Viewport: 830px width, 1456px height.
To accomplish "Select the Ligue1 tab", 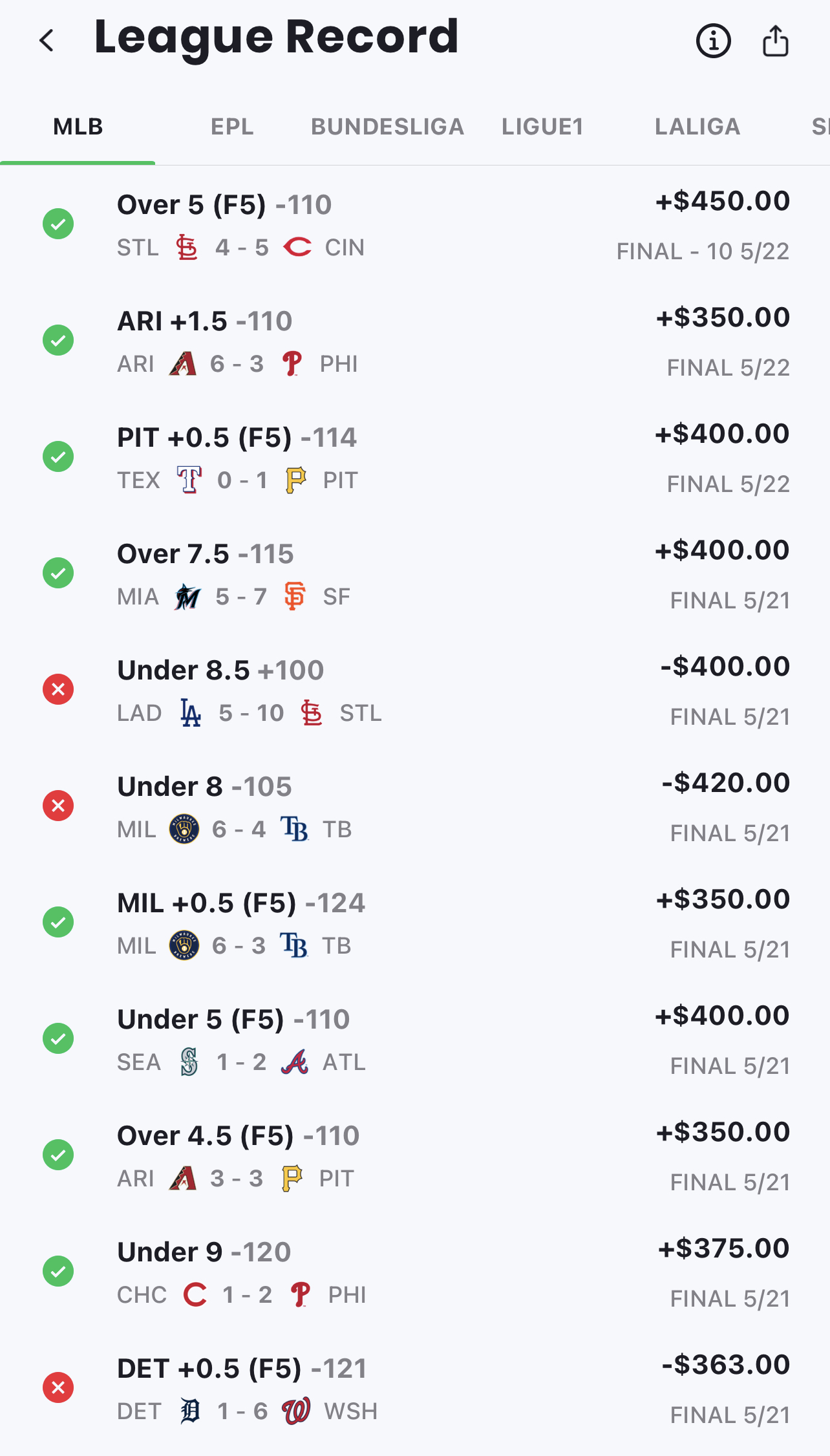I will click(542, 127).
